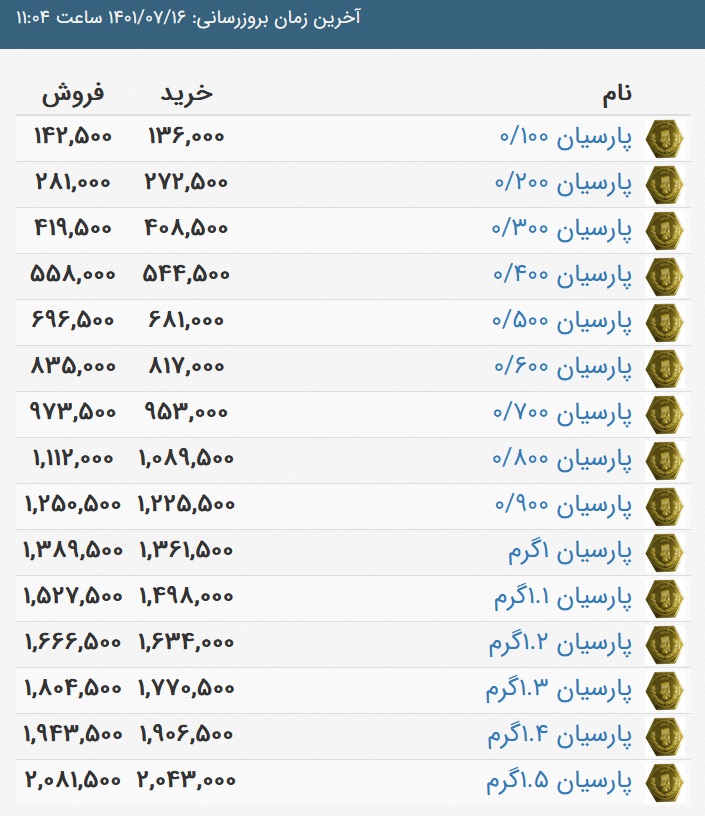The width and height of the screenshot is (705, 816).
Task: View details for پارسیان ۱.۳گرم
Action: tap(559, 690)
